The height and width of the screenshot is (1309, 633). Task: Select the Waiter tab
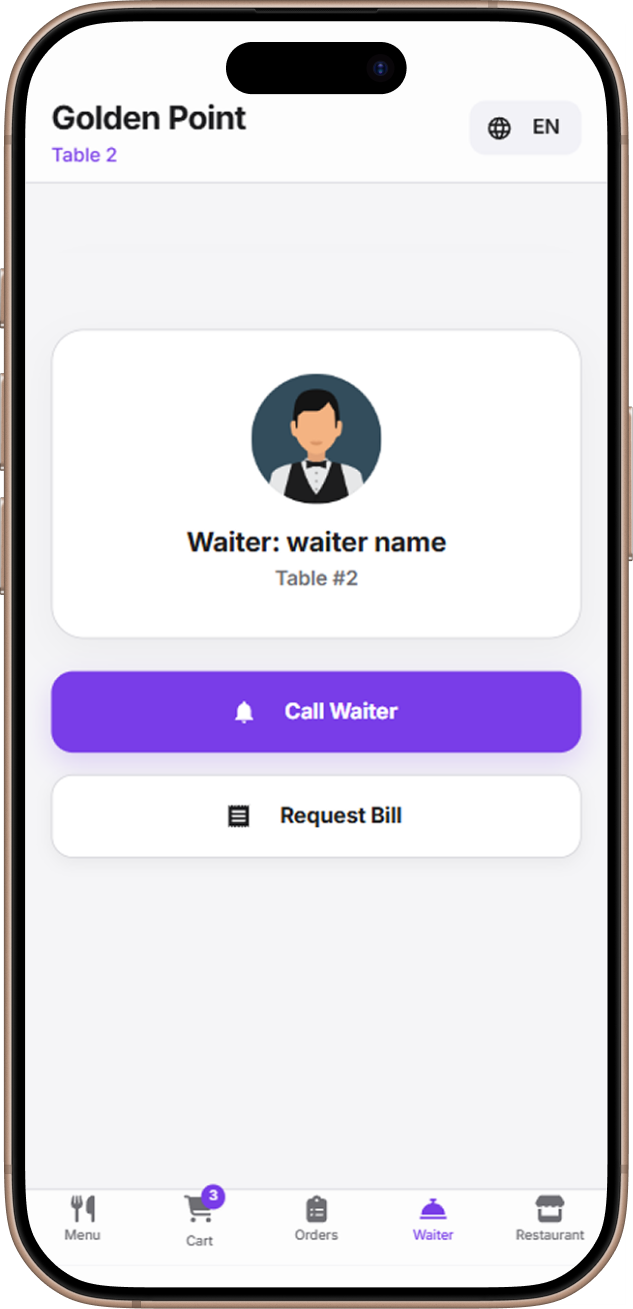(x=433, y=1218)
